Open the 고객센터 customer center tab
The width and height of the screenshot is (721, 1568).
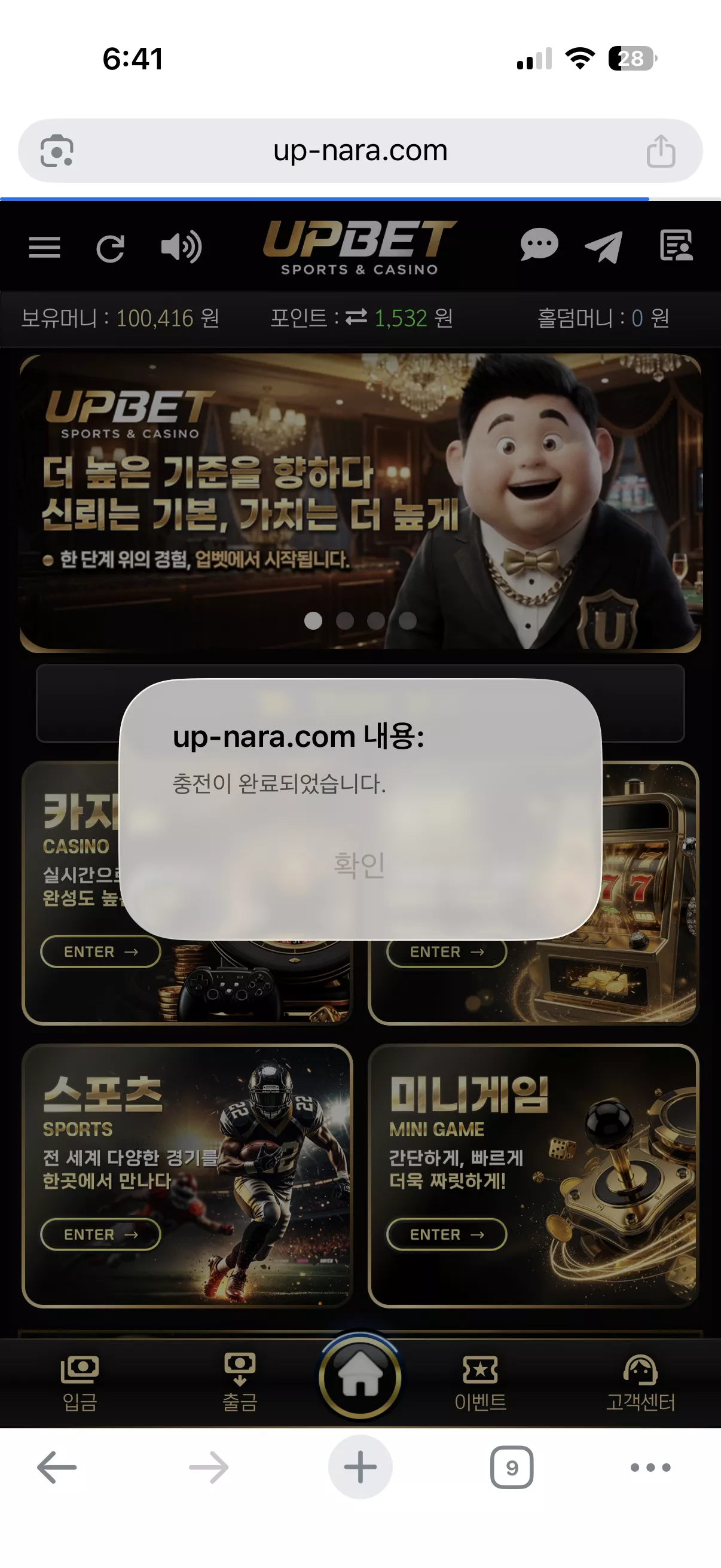point(640,1383)
